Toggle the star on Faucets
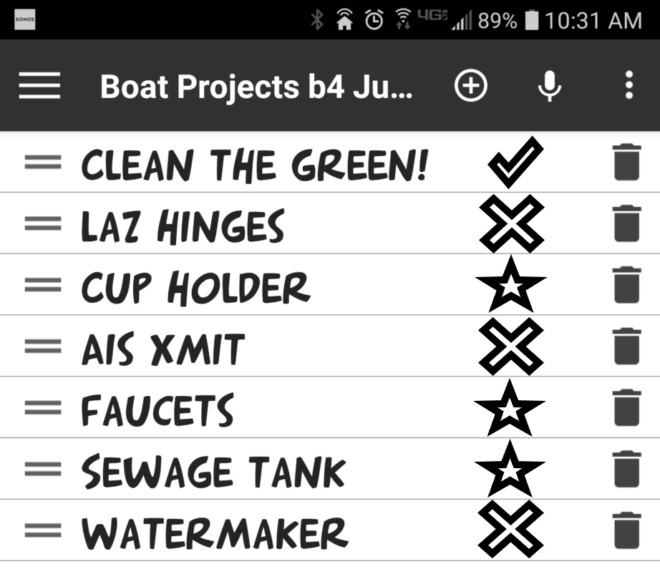Image resolution: width=660 pixels, height=577 pixels. [x=511, y=408]
